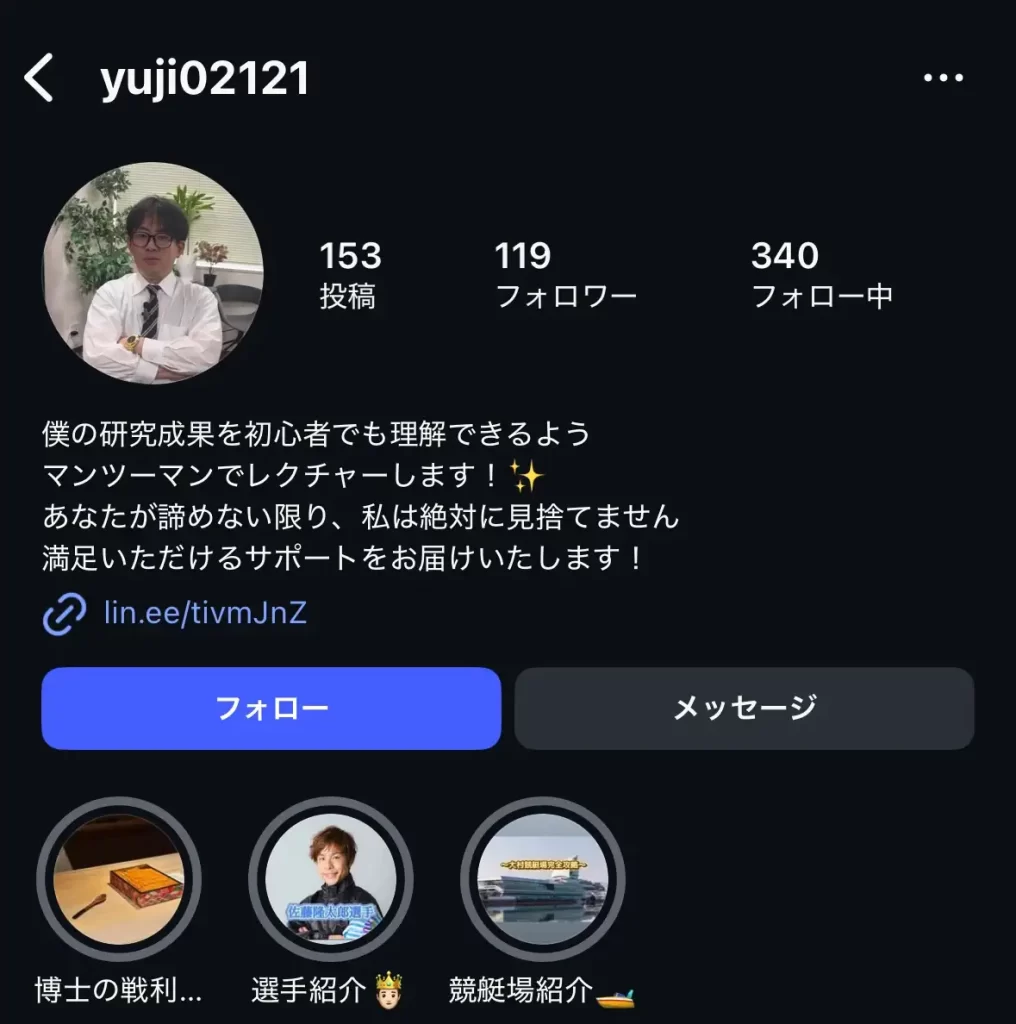Viewport: 1016px width, 1024px height.
Task: Tap the blue フォロー button
Action: click(271, 708)
